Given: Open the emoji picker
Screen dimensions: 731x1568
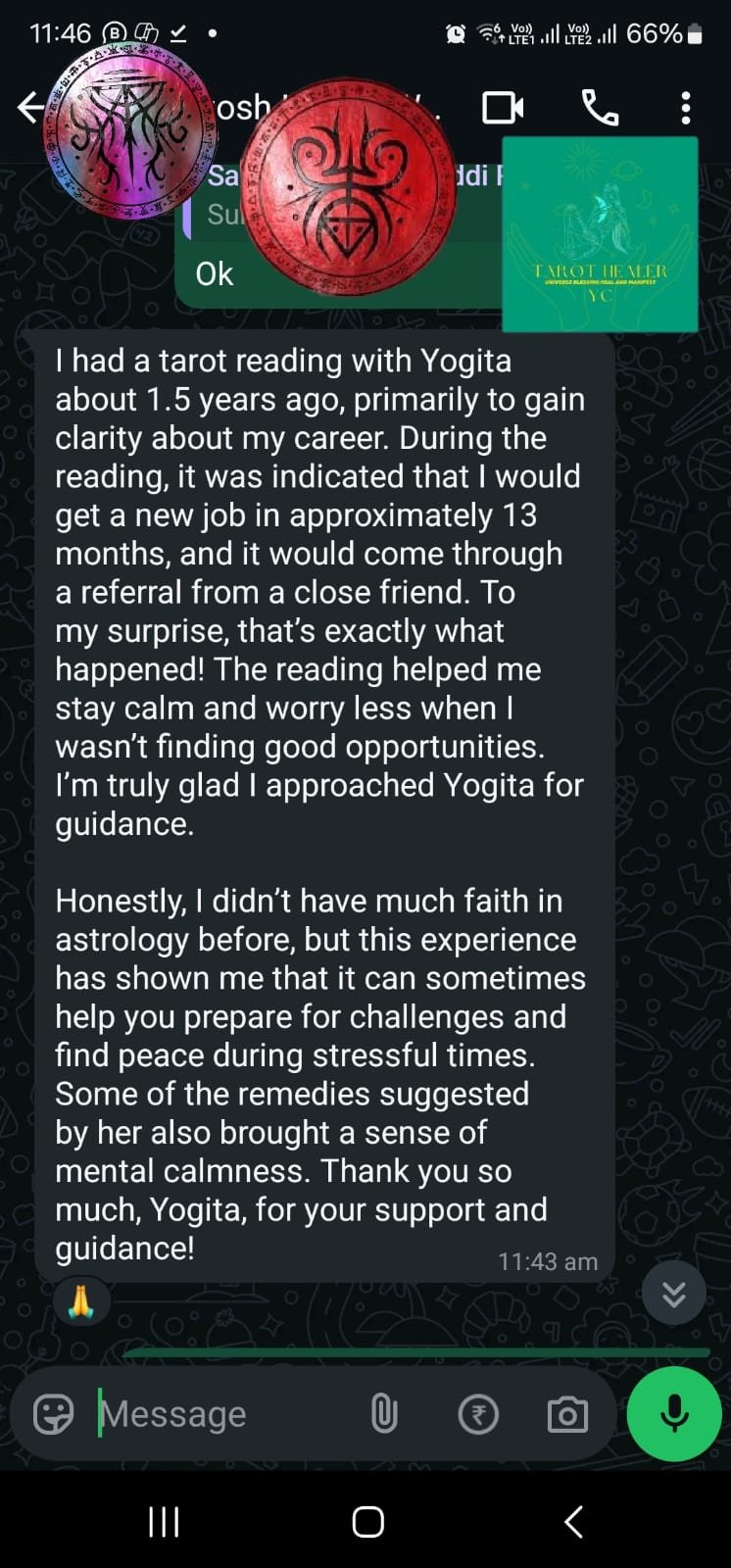Looking at the screenshot, I should point(54,1414).
